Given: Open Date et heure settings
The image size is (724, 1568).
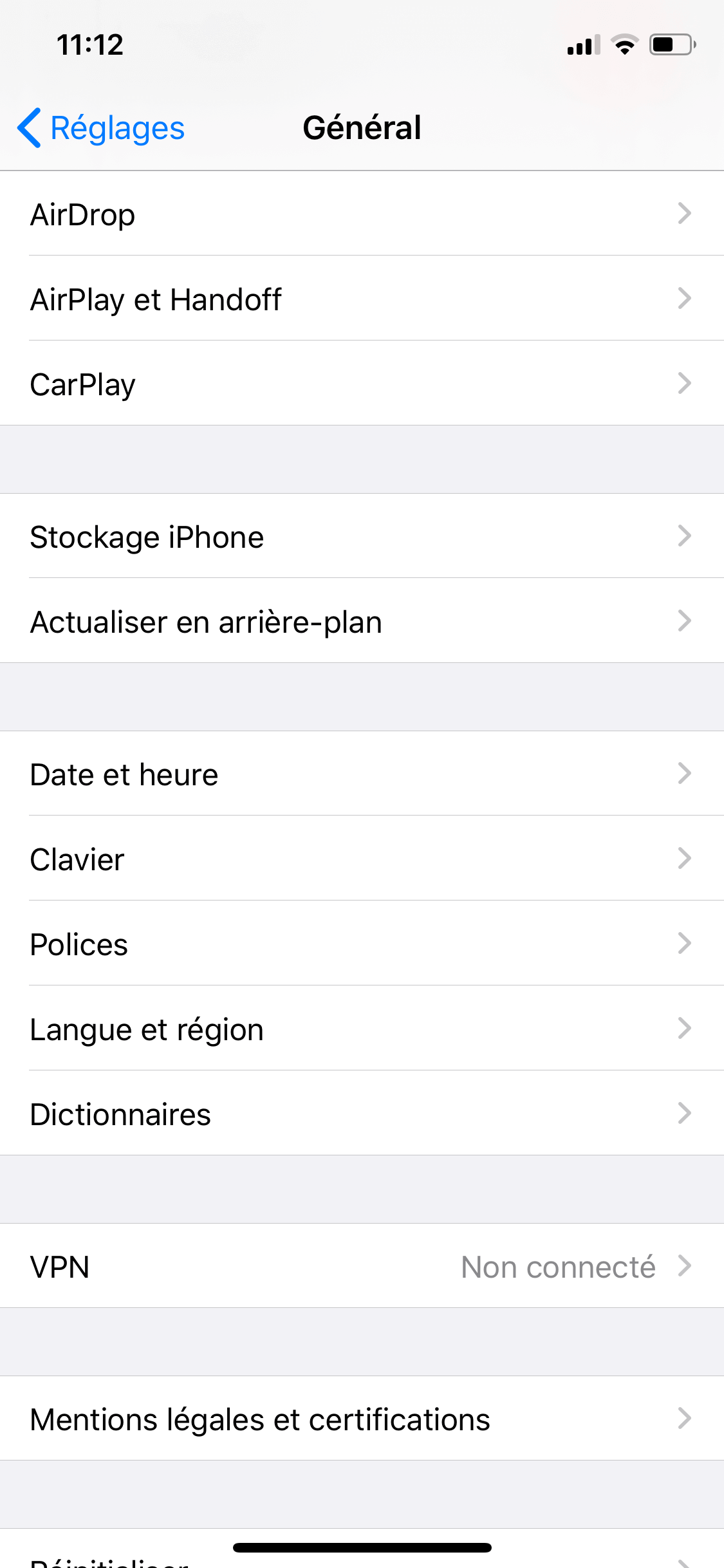Looking at the screenshot, I should 362,774.
